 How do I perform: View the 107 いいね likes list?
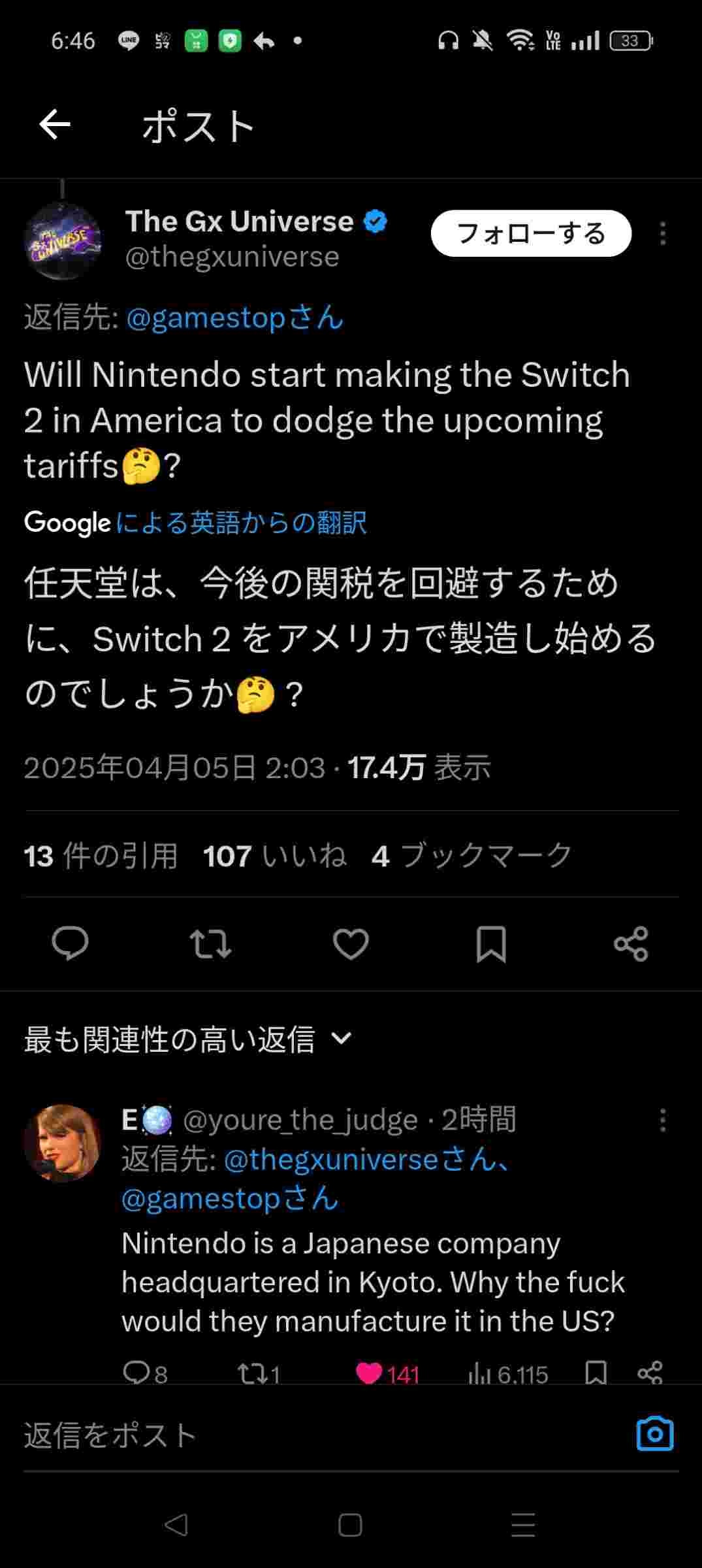tap(274, 856)
